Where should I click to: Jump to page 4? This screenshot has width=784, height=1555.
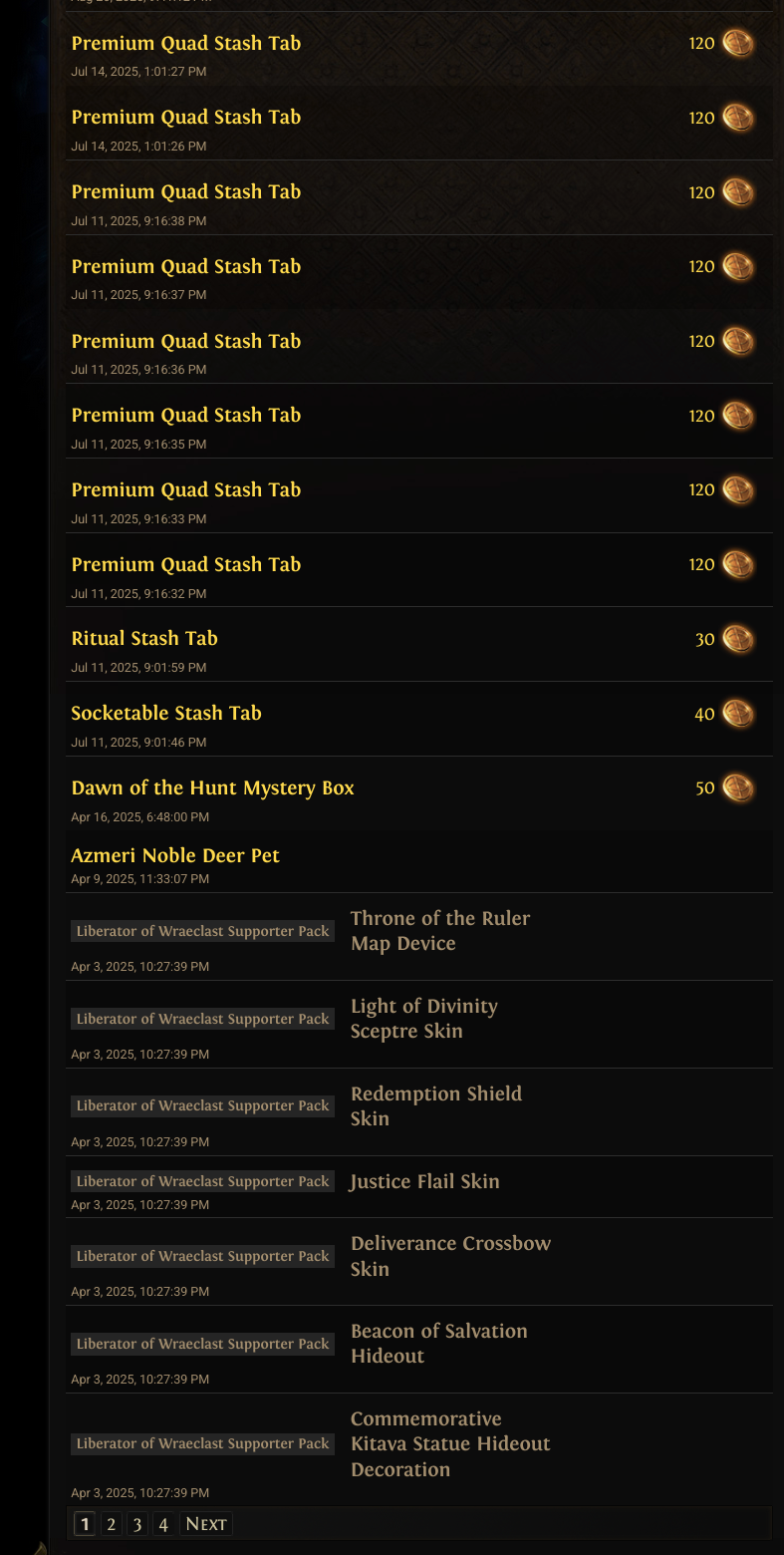163,1524
